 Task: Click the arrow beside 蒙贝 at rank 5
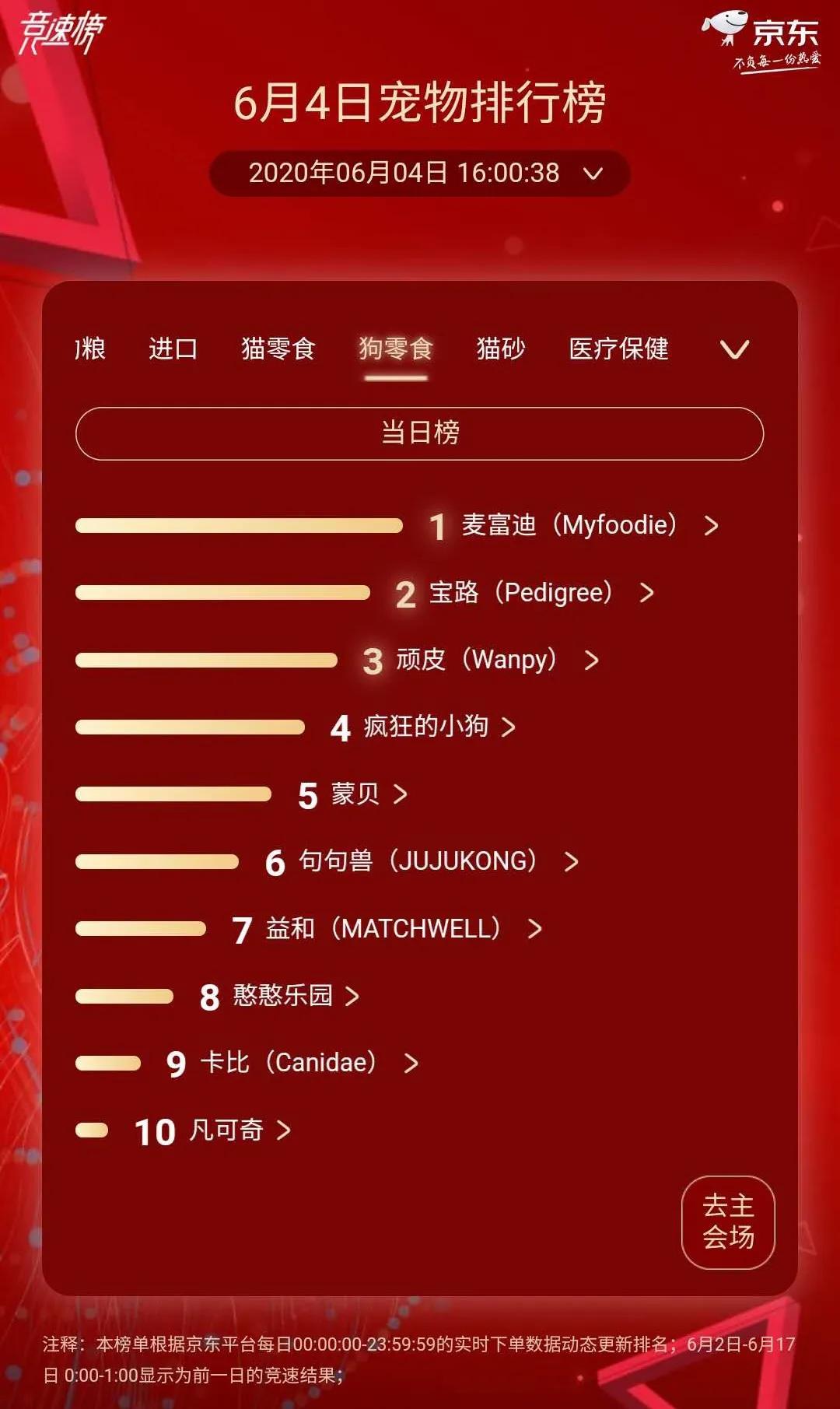pyautogui.click(x=401, y=794)
